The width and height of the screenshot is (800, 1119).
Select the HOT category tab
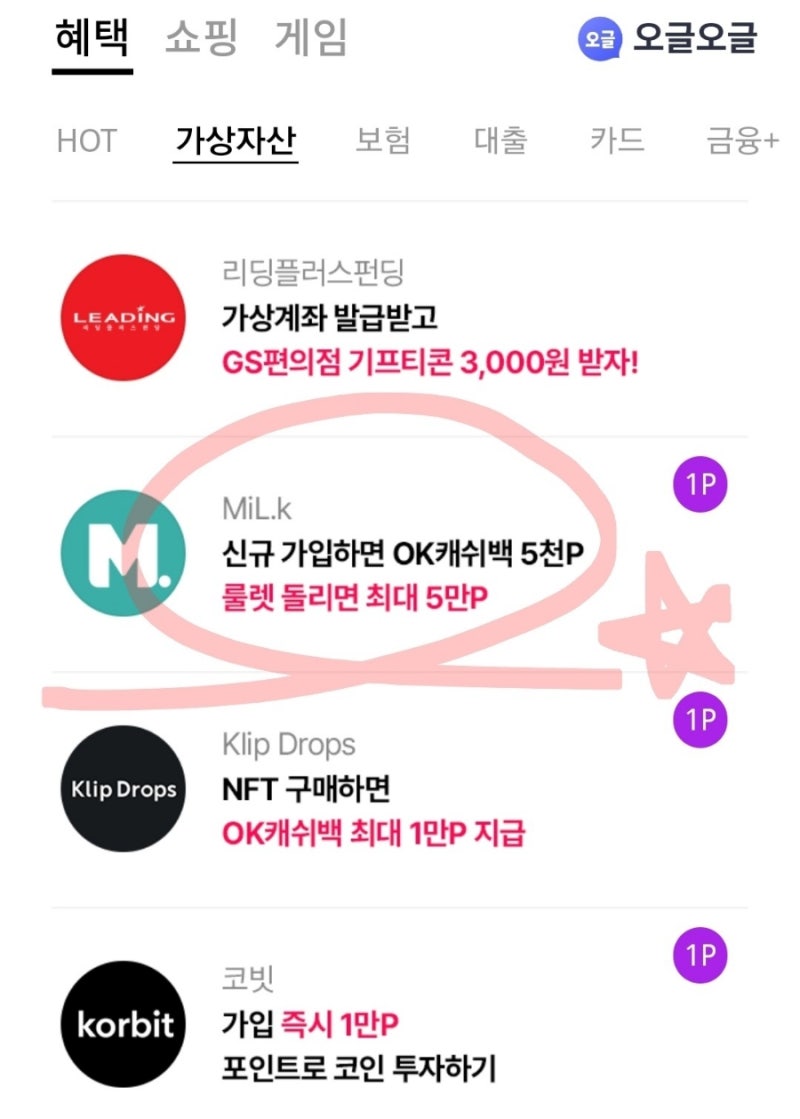tap(86, 142)
